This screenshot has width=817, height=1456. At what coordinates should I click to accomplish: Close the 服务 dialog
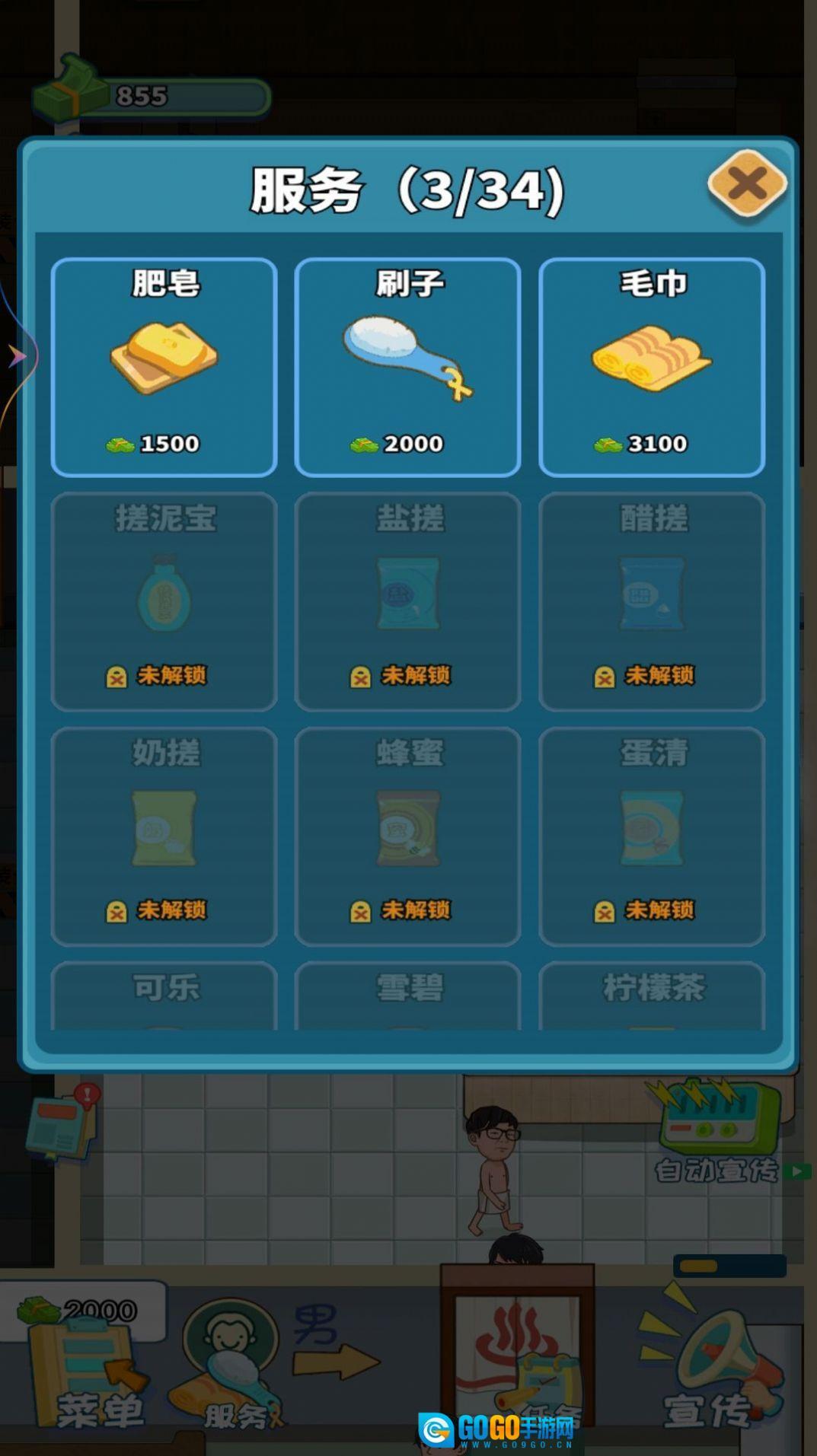(747, 183)
